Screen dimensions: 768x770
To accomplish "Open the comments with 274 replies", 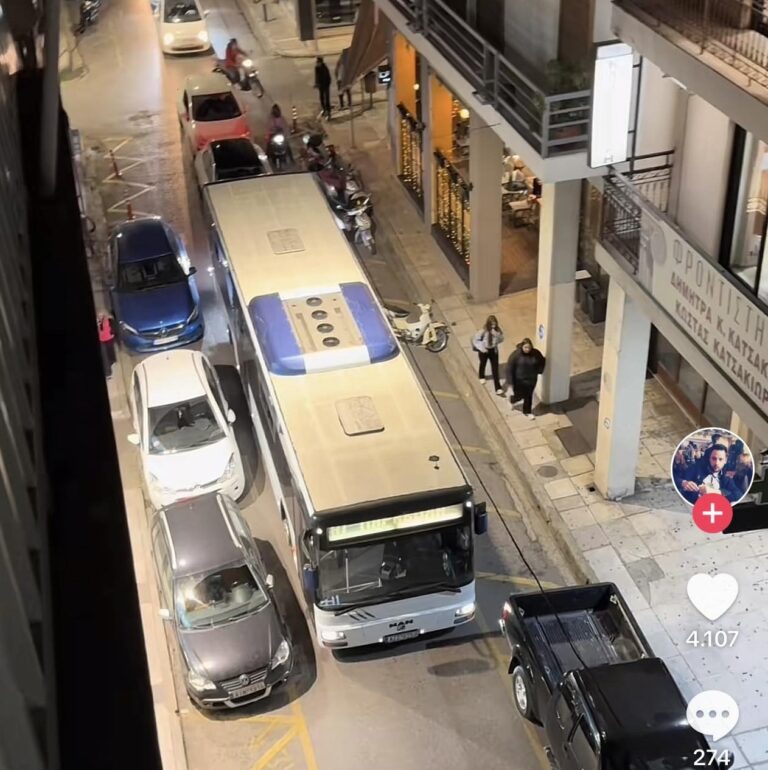I will [712, 714].
